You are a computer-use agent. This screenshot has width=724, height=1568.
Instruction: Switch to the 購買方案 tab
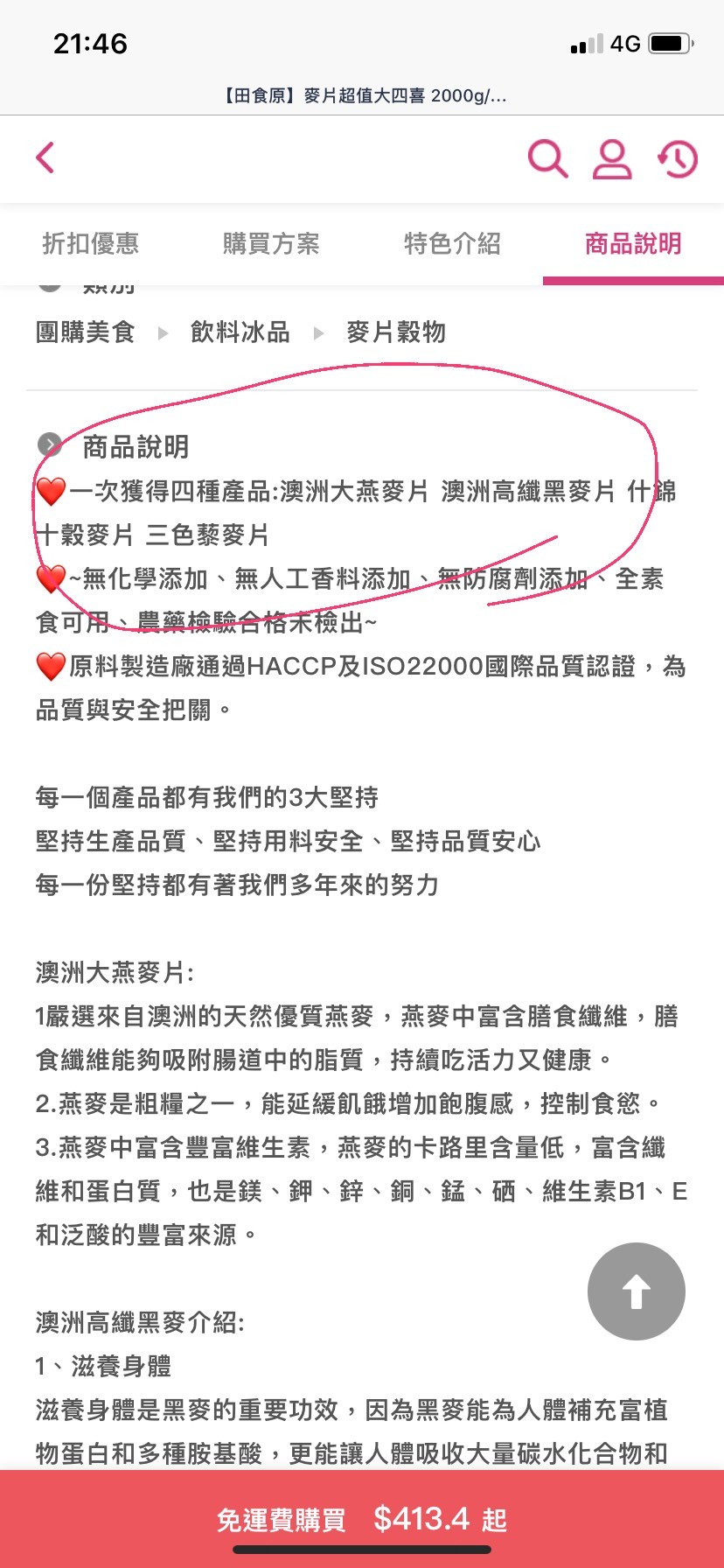pyautogui.click(x=271, y=243)
